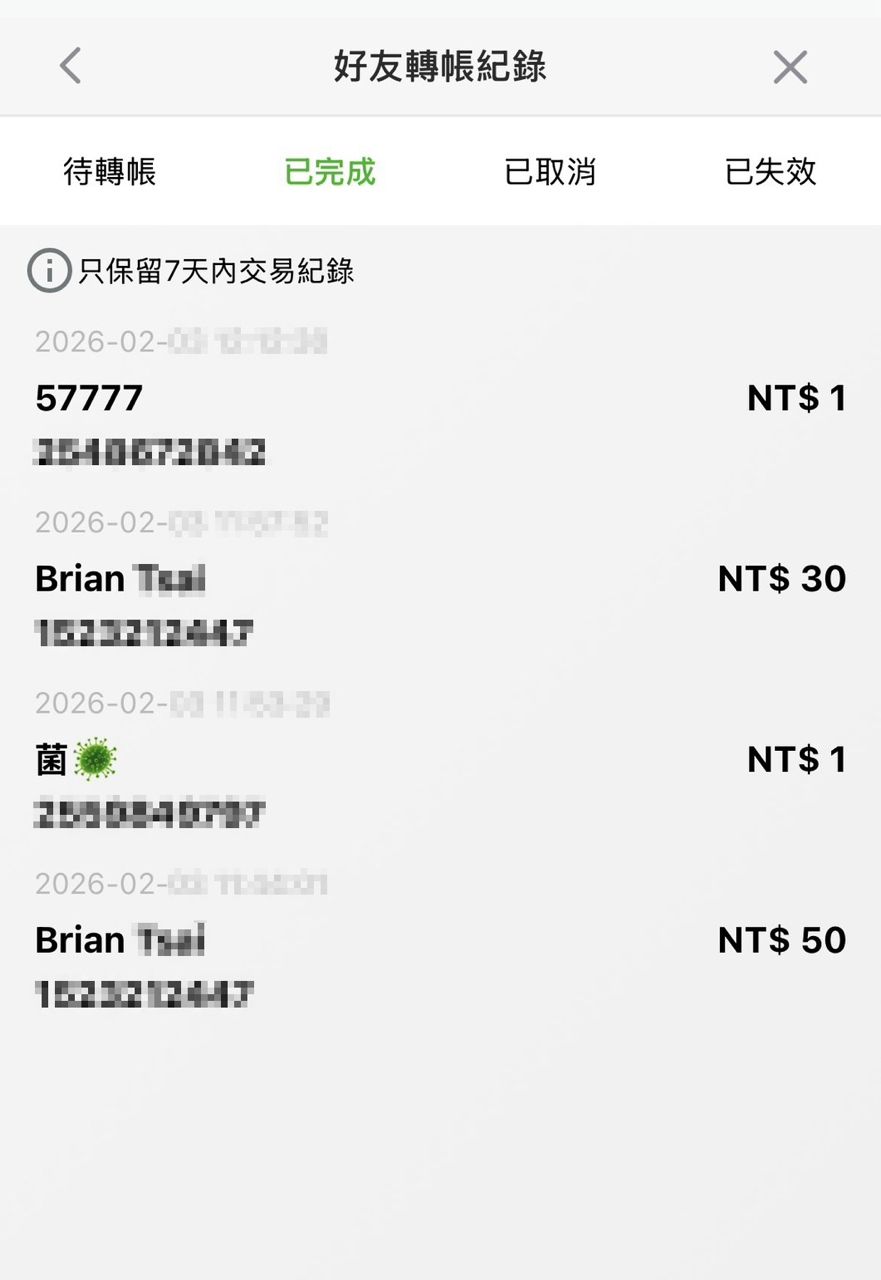Tap the transaction ID under 57777
The height and width of the screenshot is (1280, 881).
tap(150, 452)
